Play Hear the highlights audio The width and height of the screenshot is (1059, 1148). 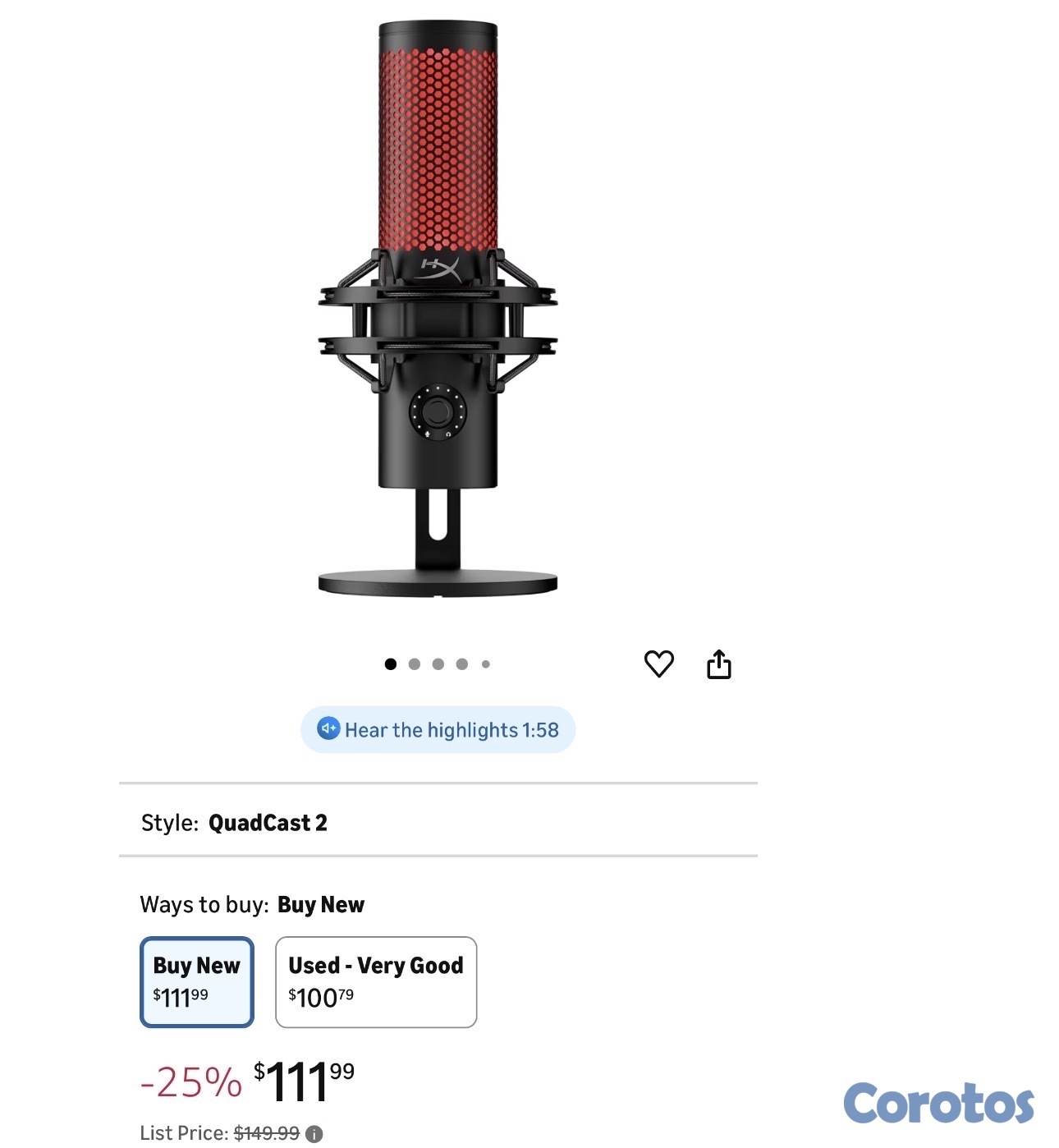coord(438,730)
